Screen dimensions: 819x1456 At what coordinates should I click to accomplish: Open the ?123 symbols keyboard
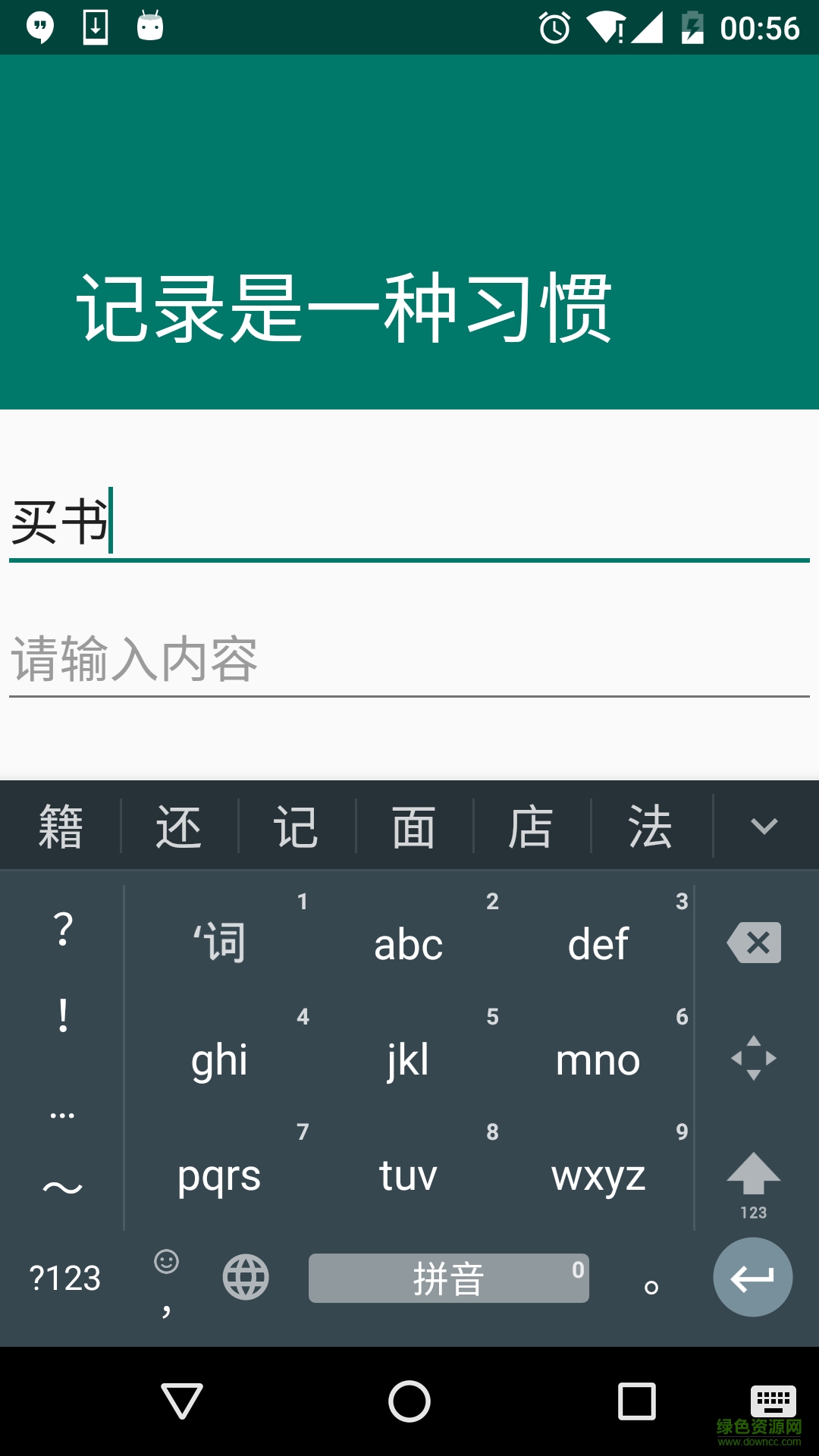coord(65,1279)
